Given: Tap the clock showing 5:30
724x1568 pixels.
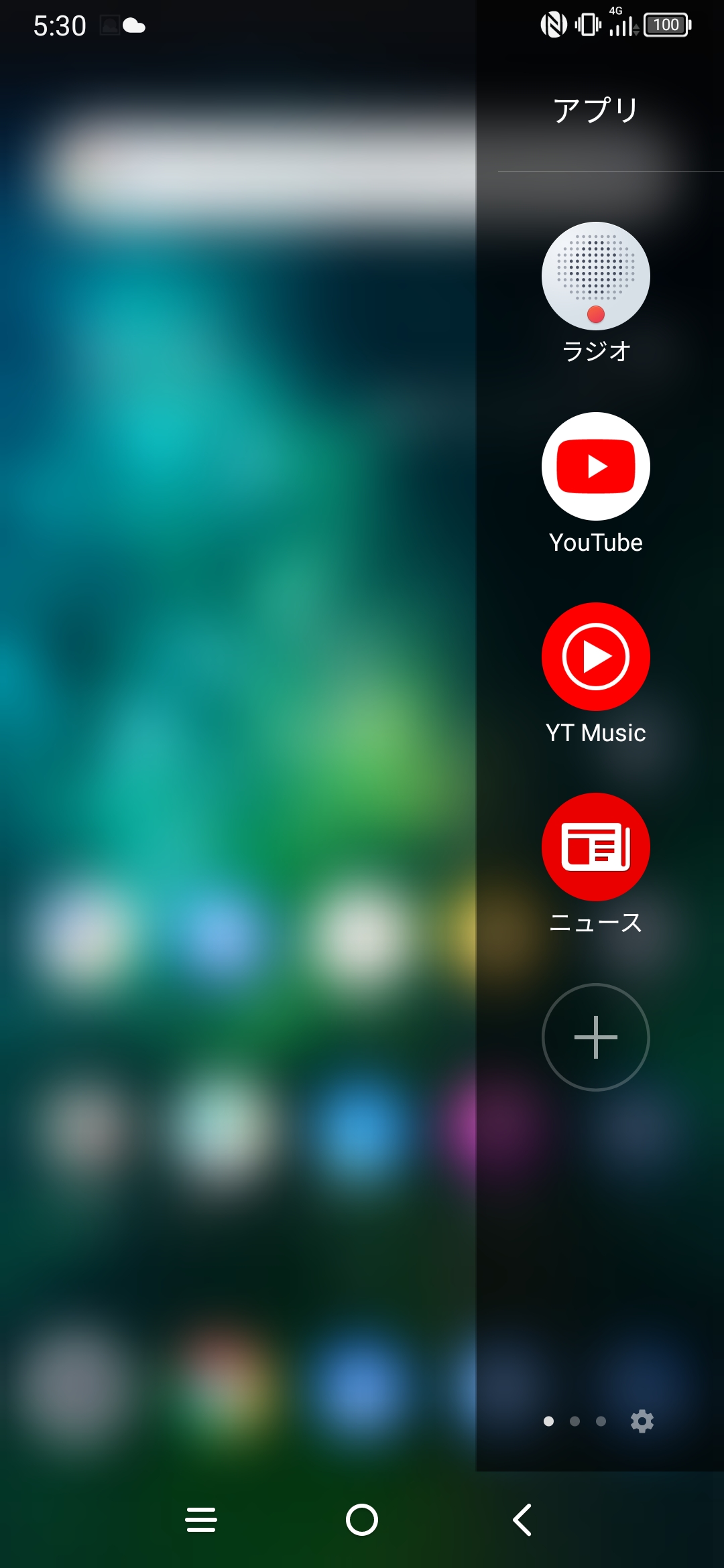Looking at the screenshot, I should point(60,25).
